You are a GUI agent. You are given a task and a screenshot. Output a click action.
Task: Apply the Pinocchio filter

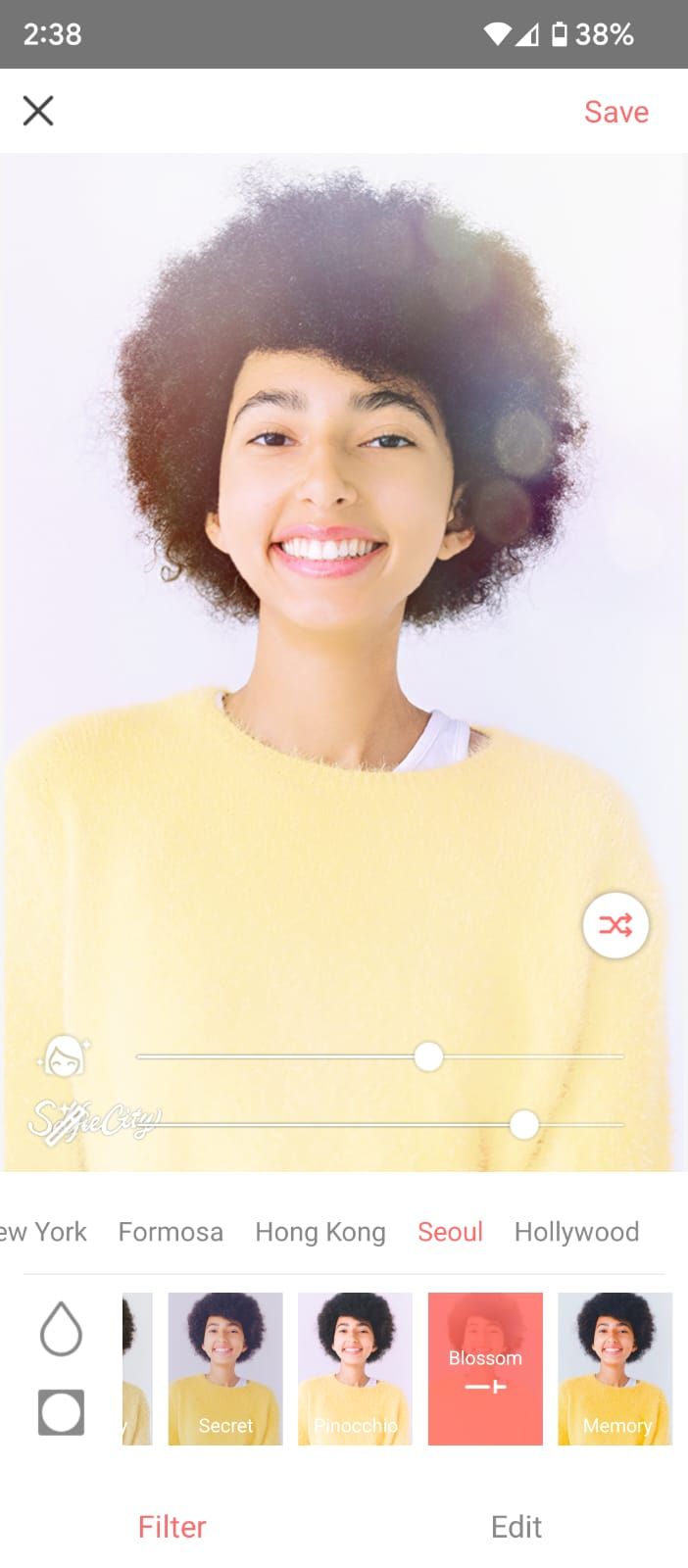(355, 1368)
